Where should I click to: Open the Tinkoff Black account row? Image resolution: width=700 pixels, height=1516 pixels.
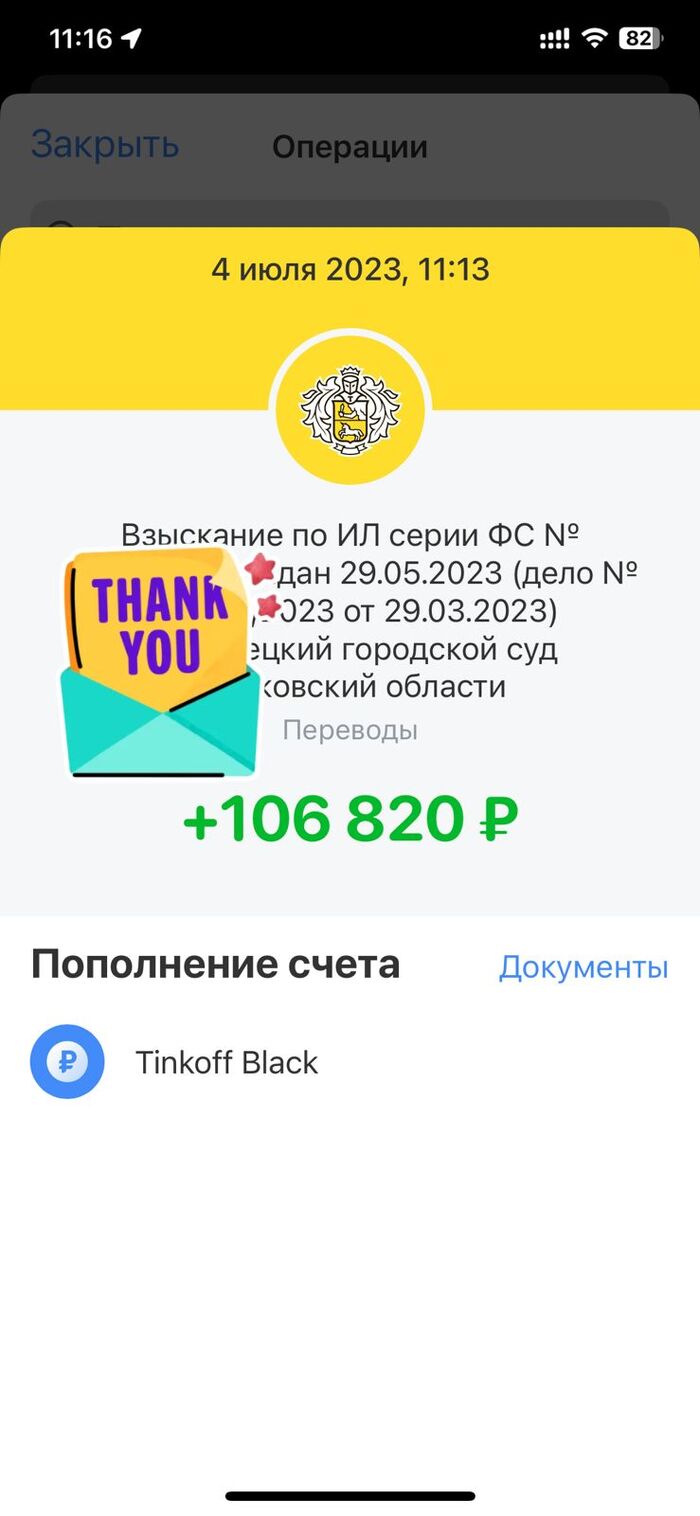tap(226, 1062)
